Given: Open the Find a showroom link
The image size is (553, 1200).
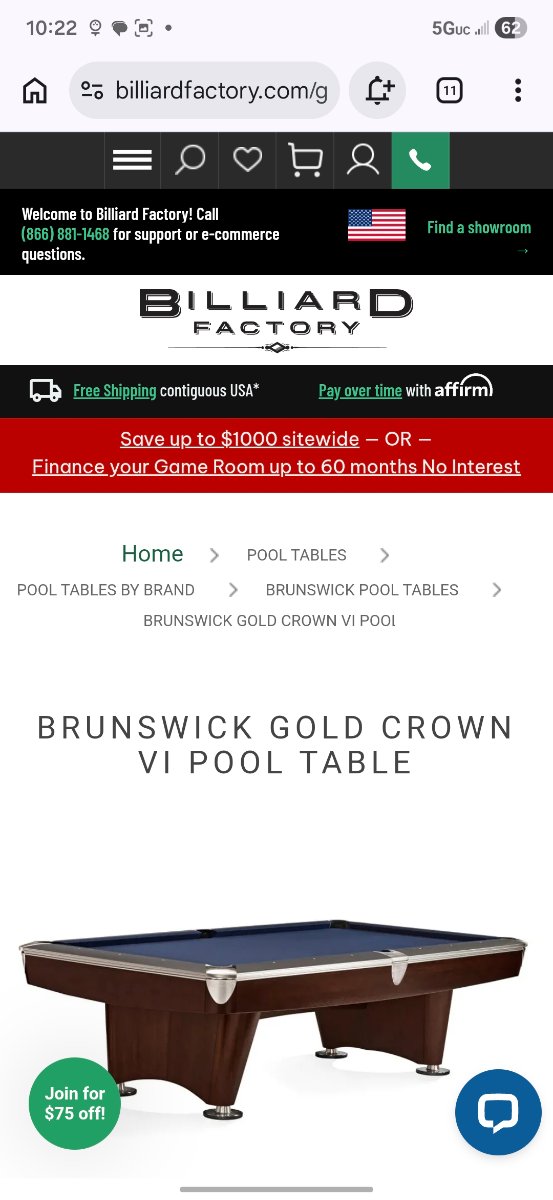Looking at the screenshot, I should [479, 228].
